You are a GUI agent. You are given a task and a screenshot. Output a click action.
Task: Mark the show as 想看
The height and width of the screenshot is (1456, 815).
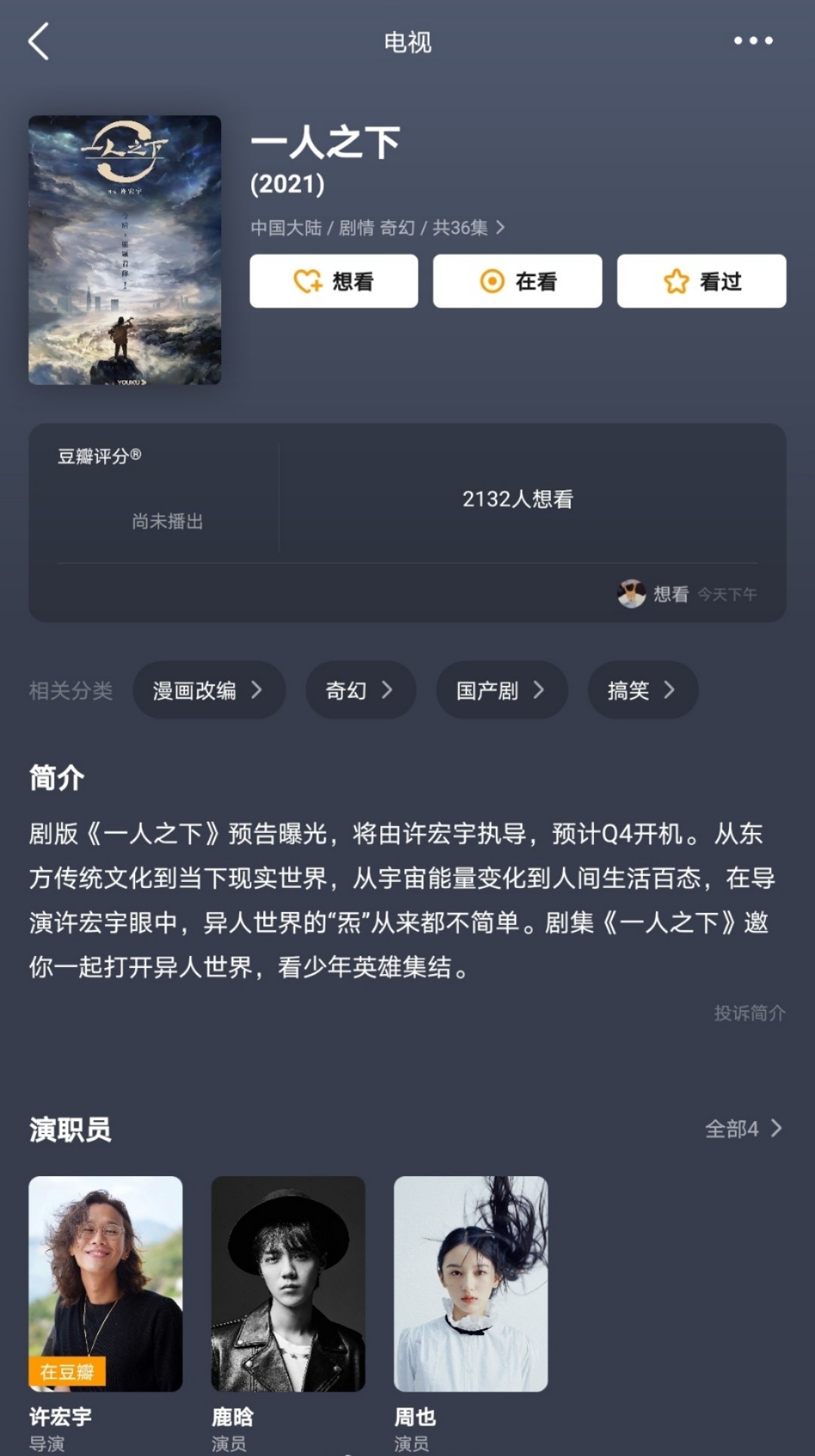click(334, 281)
